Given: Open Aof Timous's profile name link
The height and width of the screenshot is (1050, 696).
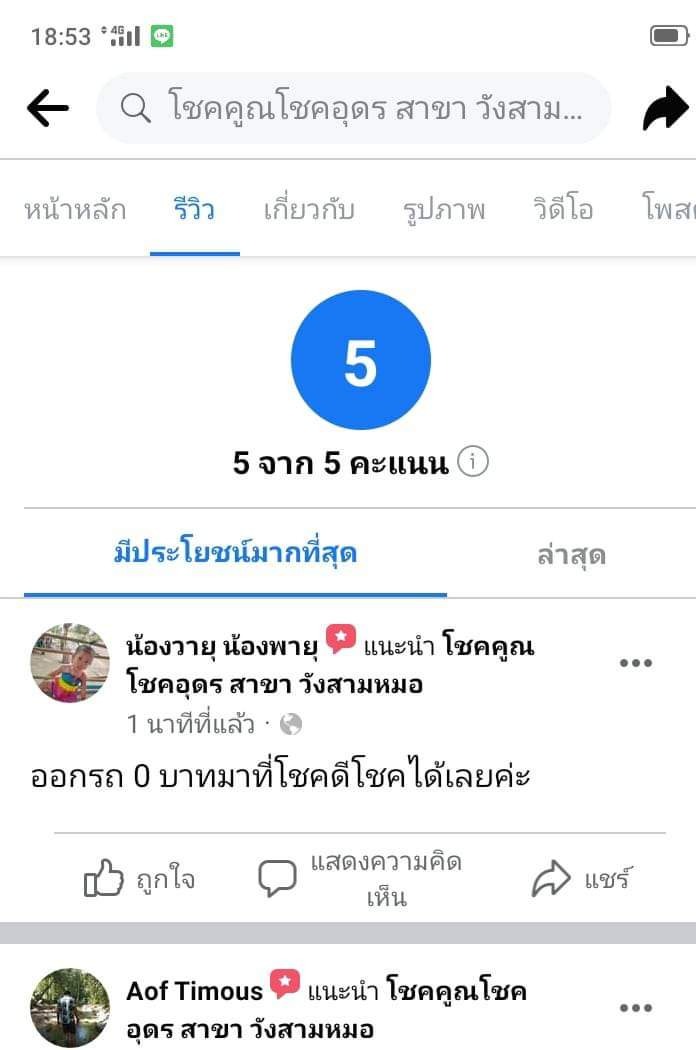Looking at the screenshot, I should (x=194, y=991).
